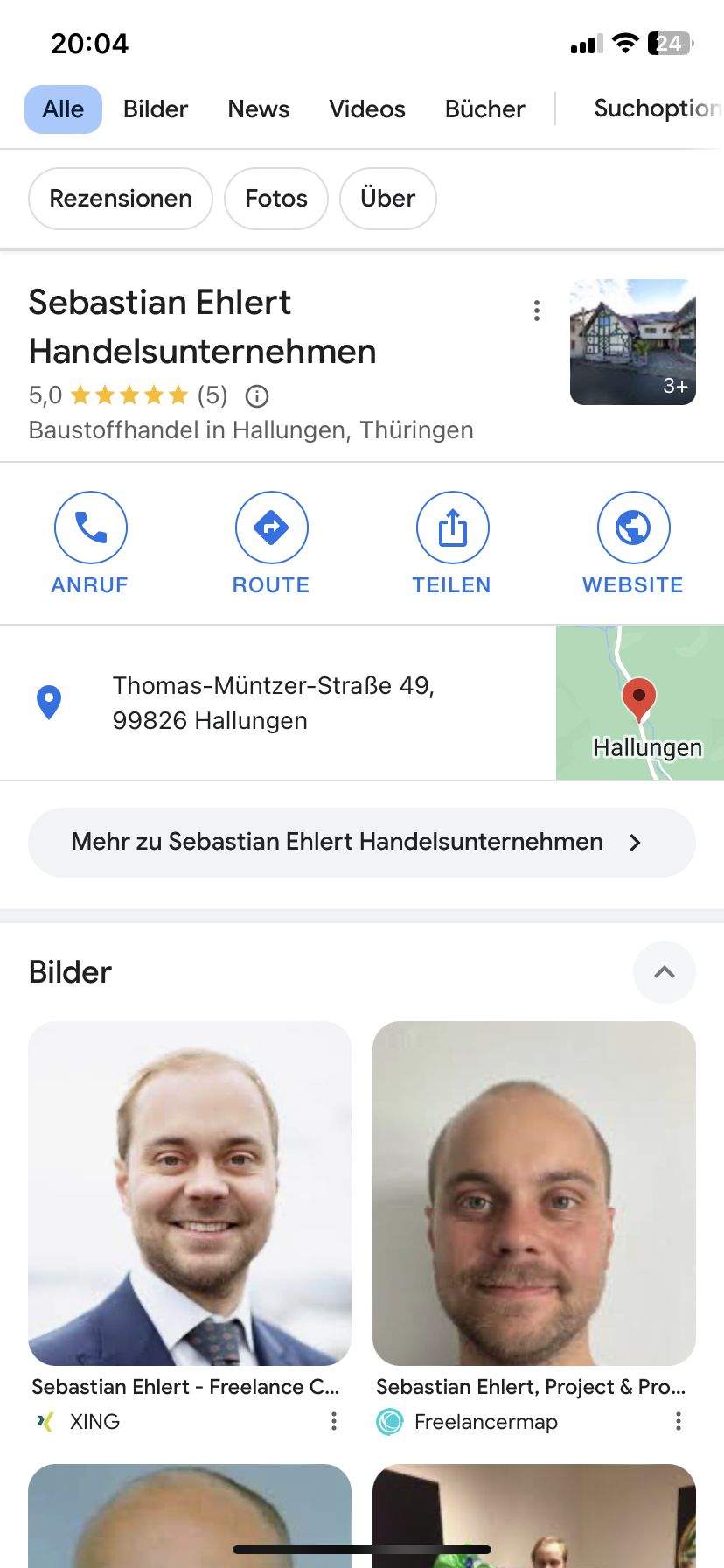The height and width of the screenshot is (1568, 724).
Task: Get directions with Route button
Action: coord(271,543)
